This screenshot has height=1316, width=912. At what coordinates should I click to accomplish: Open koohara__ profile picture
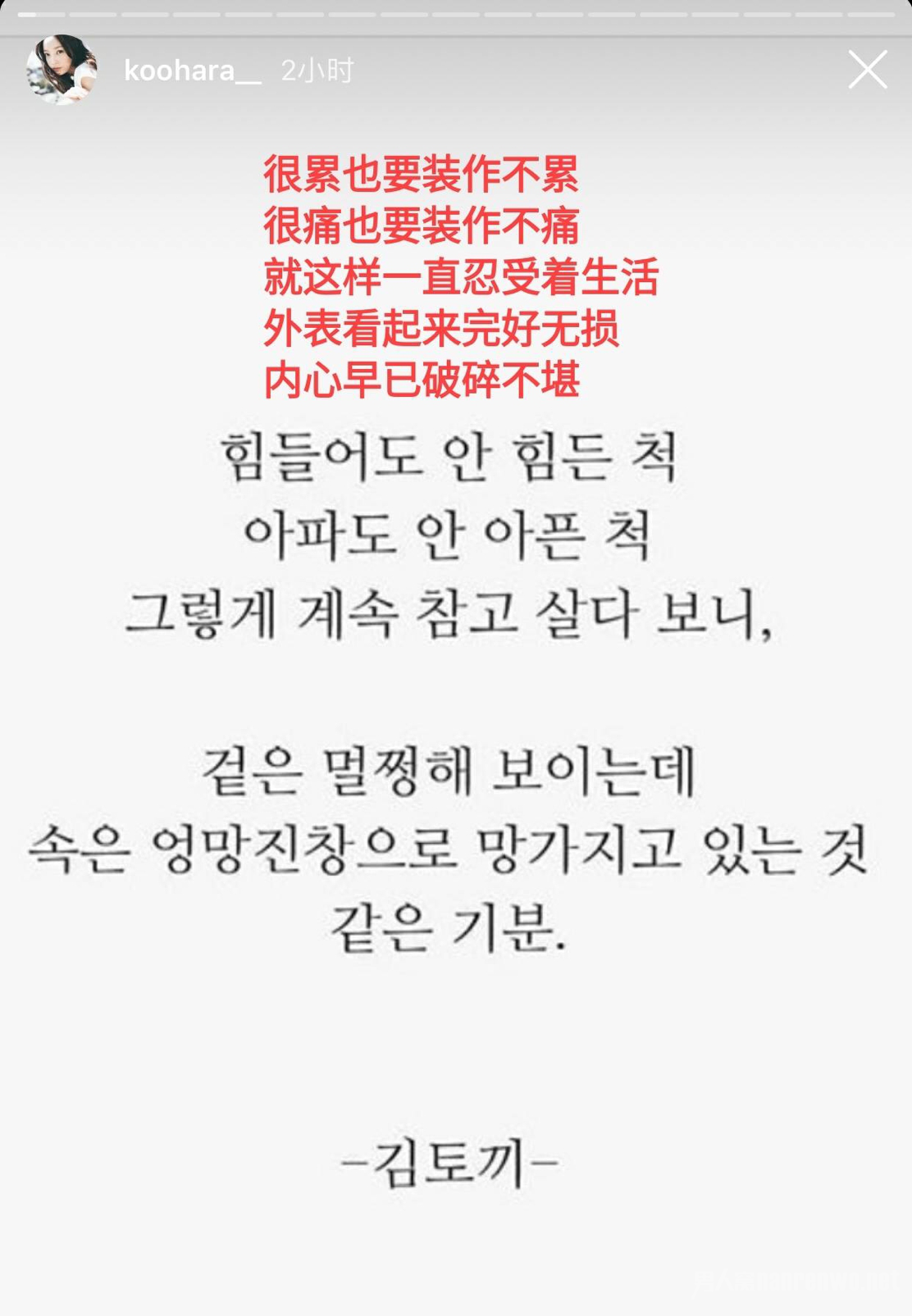click(62, 70)
